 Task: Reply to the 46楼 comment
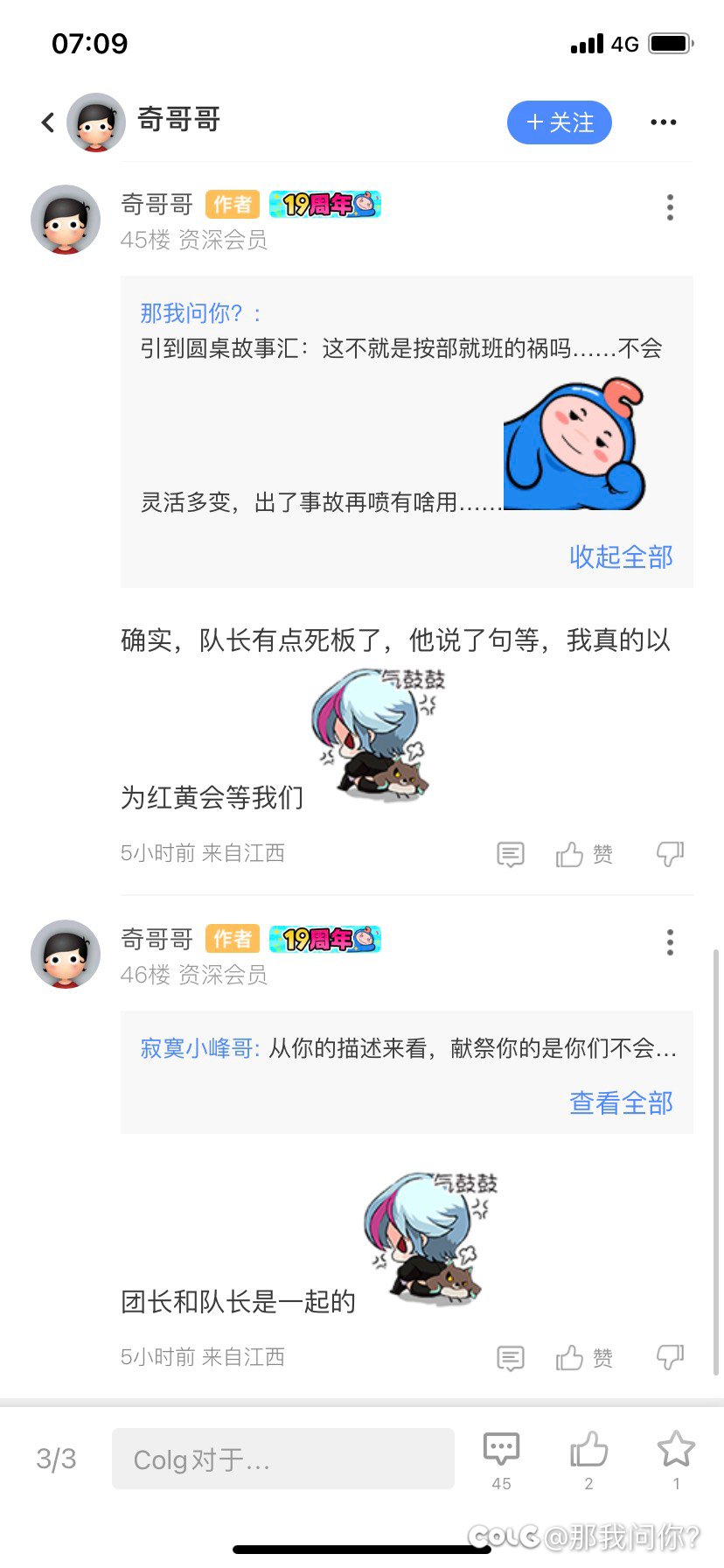(511, 1358)
